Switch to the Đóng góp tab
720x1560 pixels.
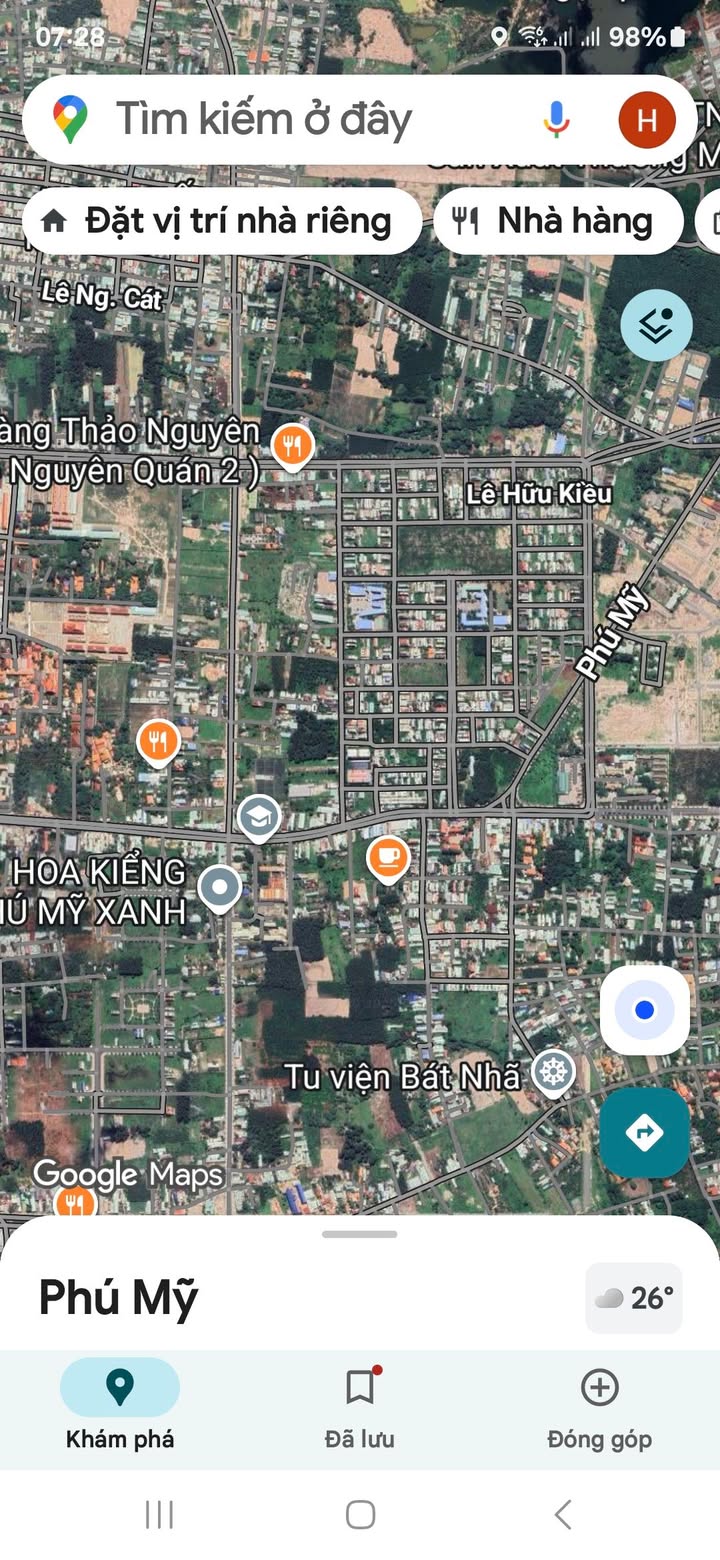point(599,1404)
